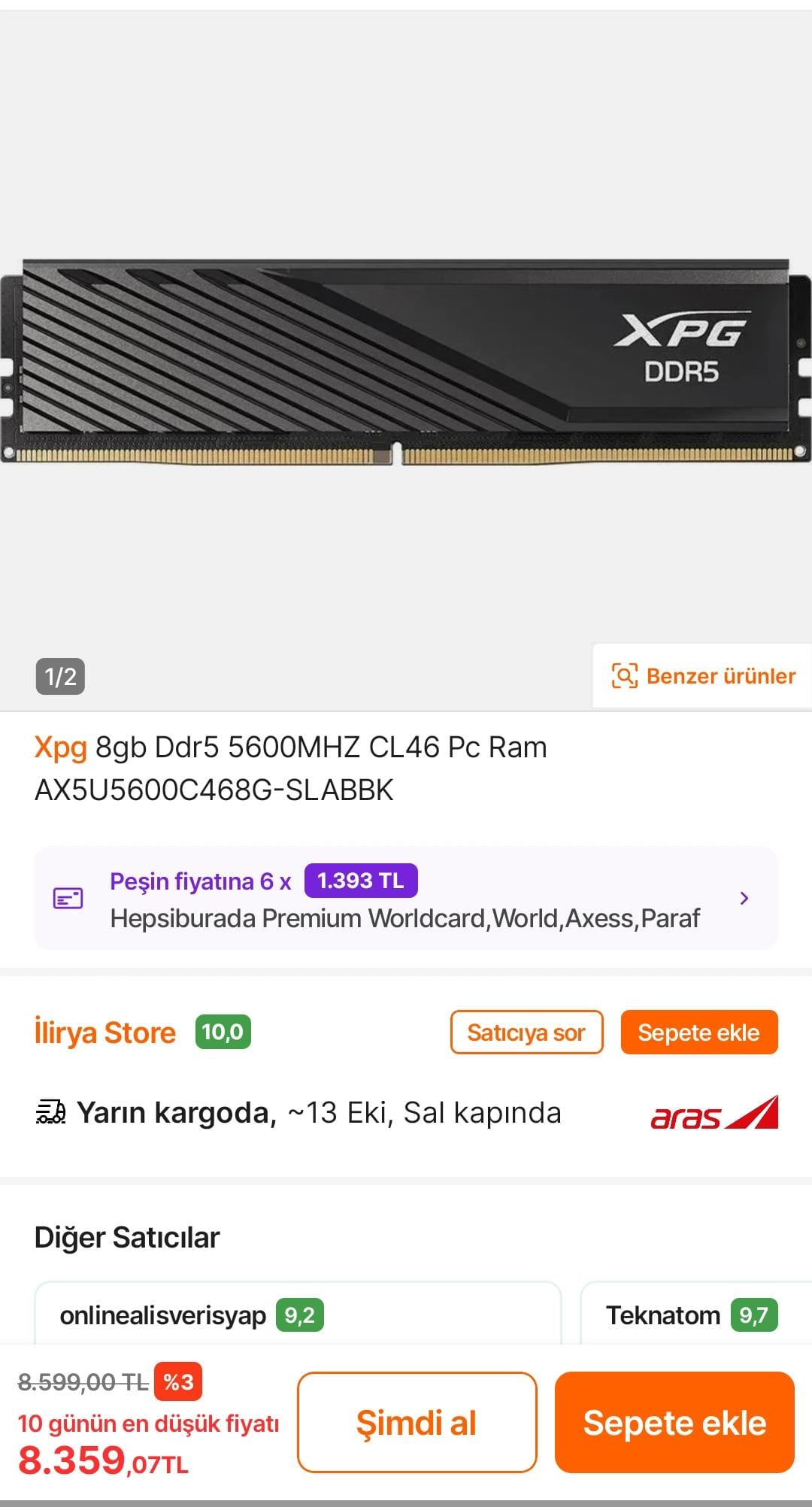Tap the bottom bar Sepete ekle button

tap(674, 1422)
